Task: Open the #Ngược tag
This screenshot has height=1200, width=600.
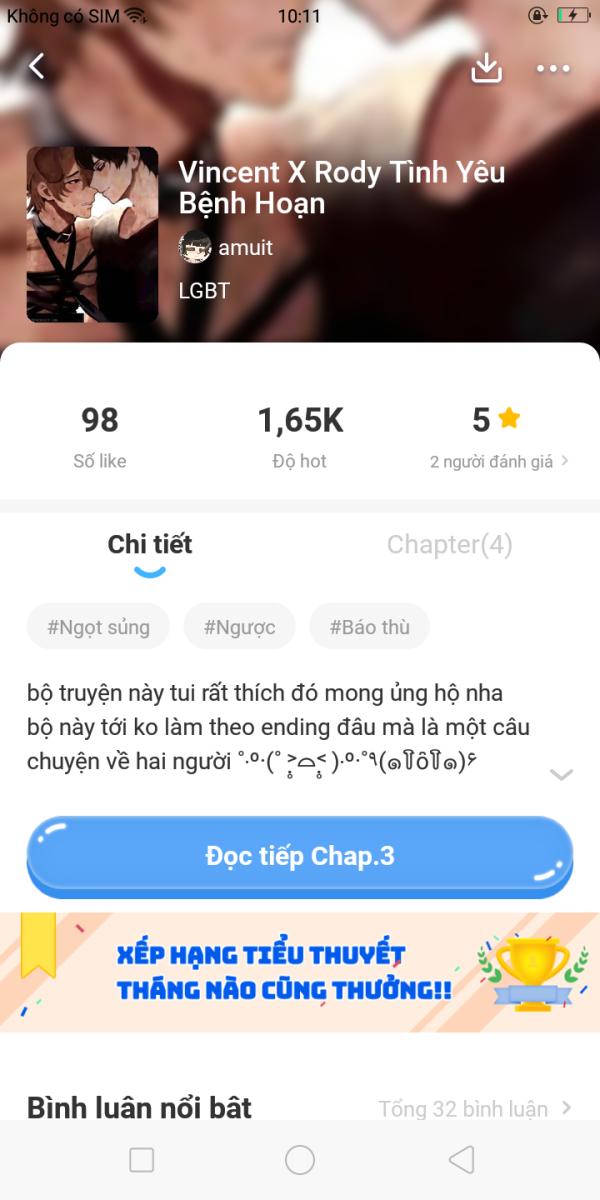Action: tap(239, 627)
